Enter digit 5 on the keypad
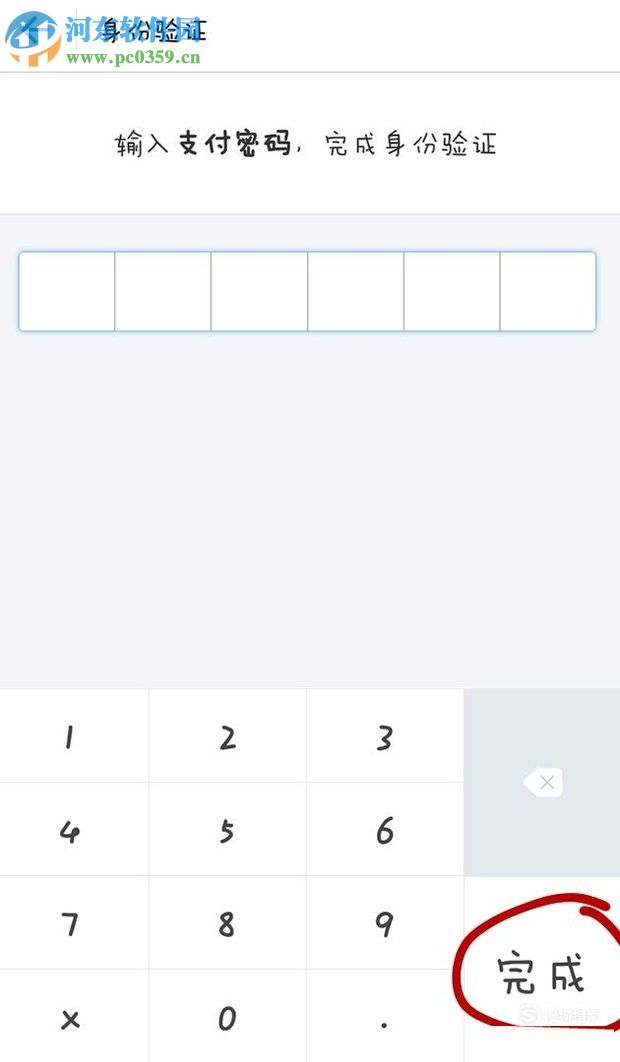620x1062 pixels. point(227,830)
